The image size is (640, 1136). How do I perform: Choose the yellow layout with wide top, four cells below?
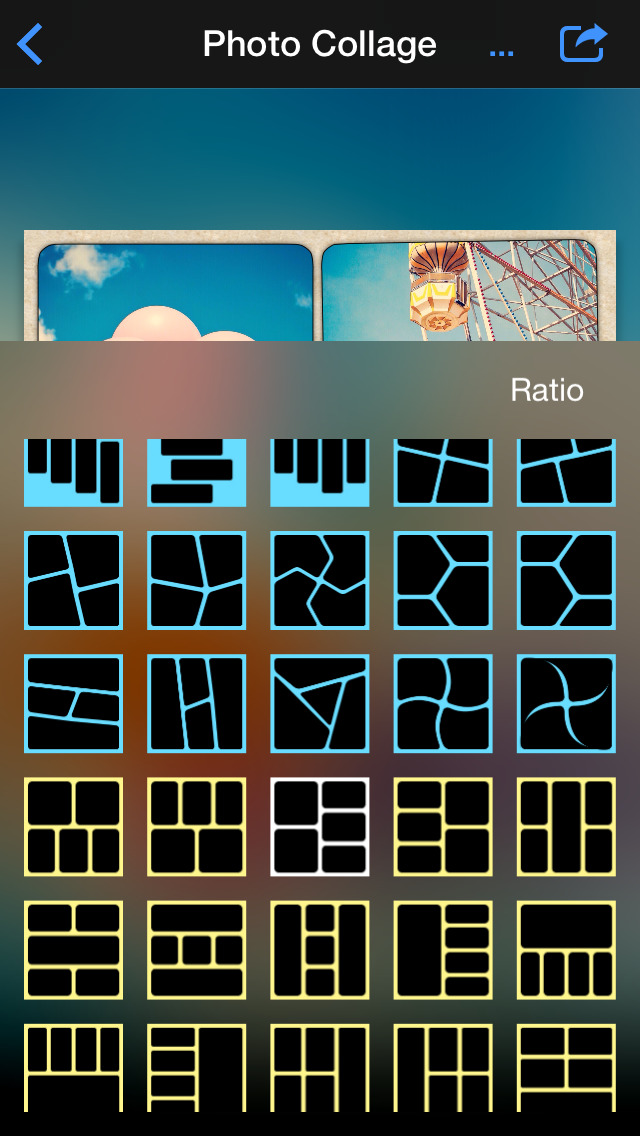[x=565, y=949]
